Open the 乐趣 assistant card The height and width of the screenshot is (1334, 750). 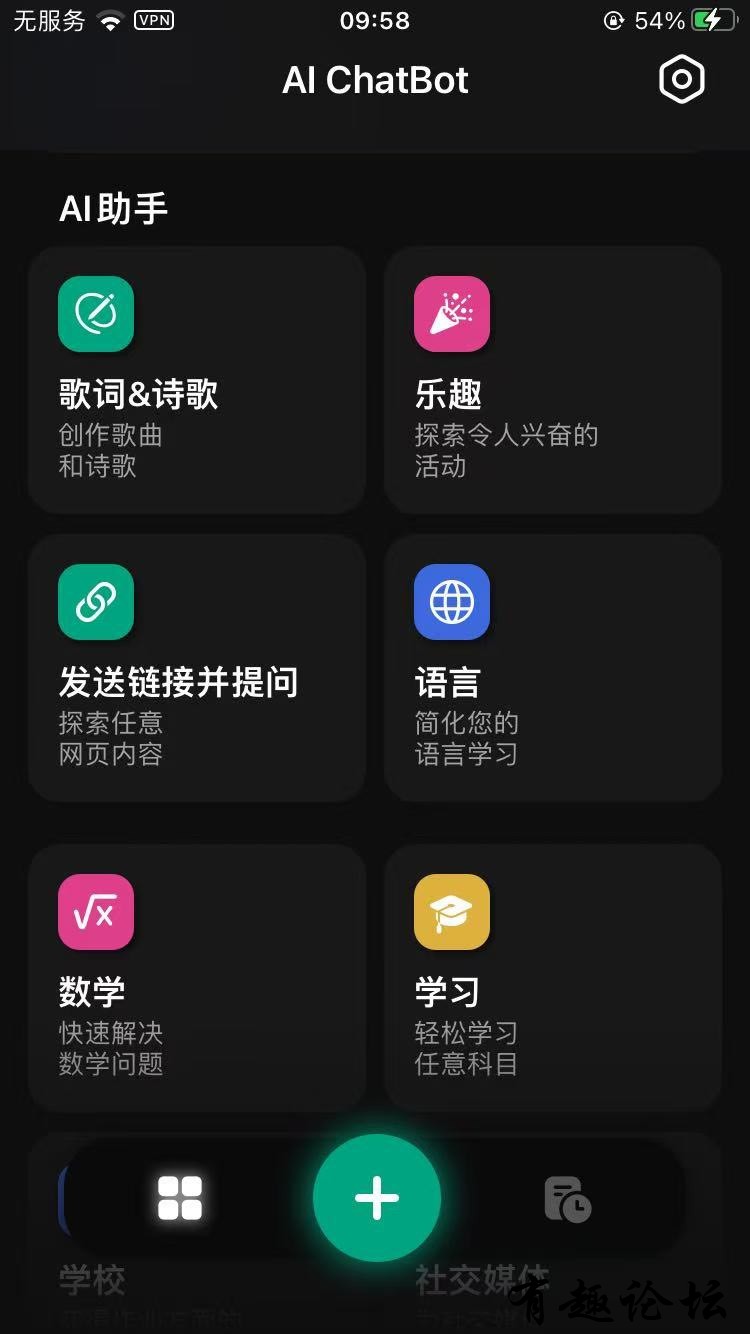[553, 380]
